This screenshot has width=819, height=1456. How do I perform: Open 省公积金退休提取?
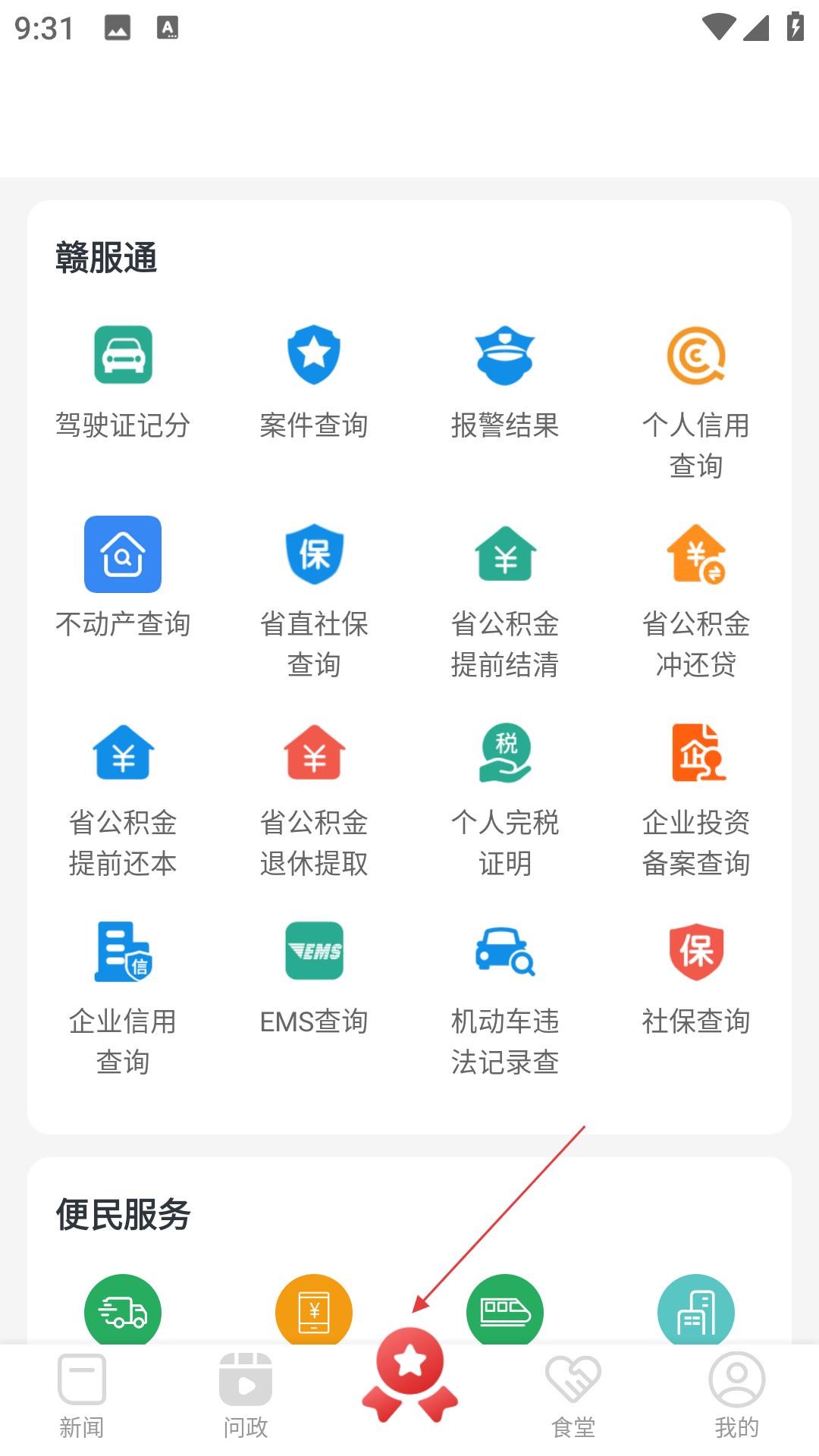click(x=314, y=800)
